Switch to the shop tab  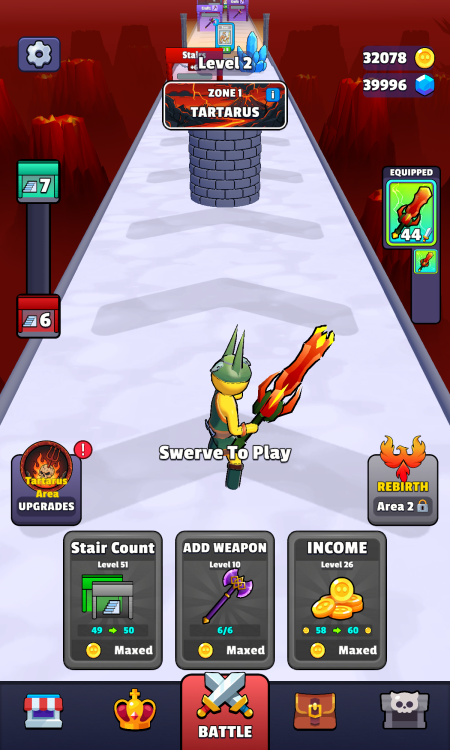pyautogui.click(x=44, y=712)
